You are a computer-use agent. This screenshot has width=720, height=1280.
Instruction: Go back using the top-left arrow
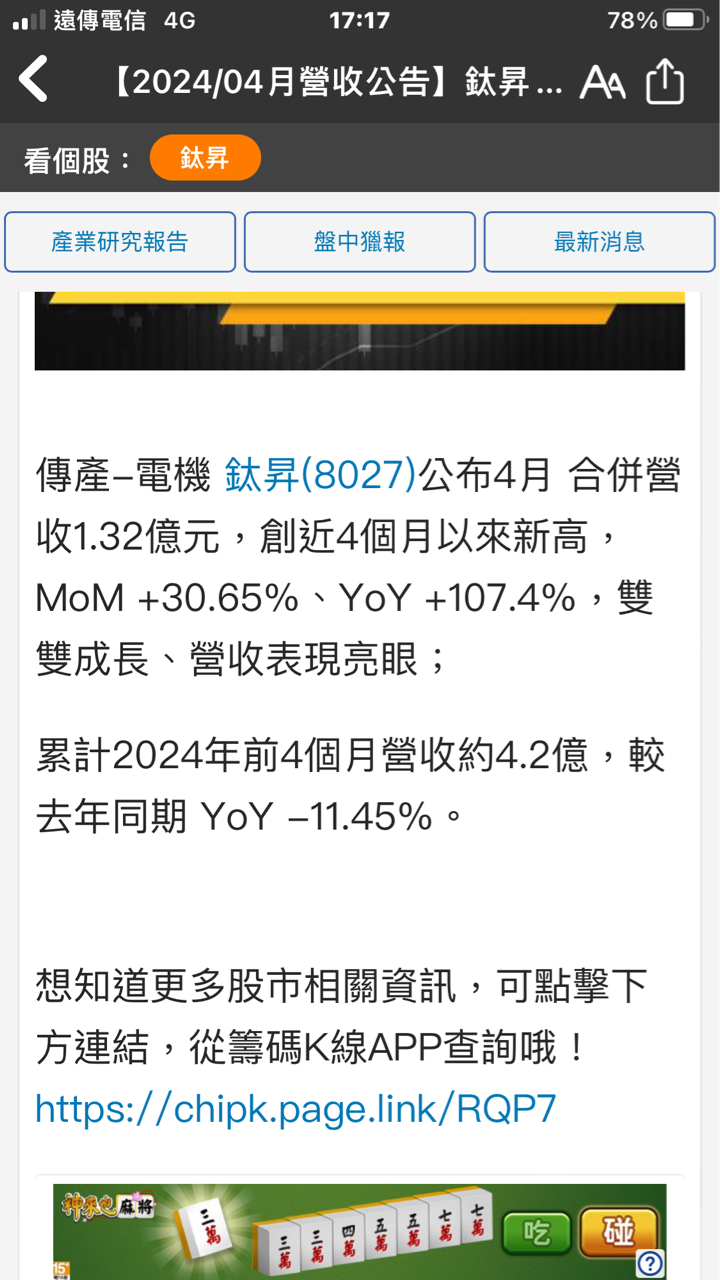tap(33, 80)
